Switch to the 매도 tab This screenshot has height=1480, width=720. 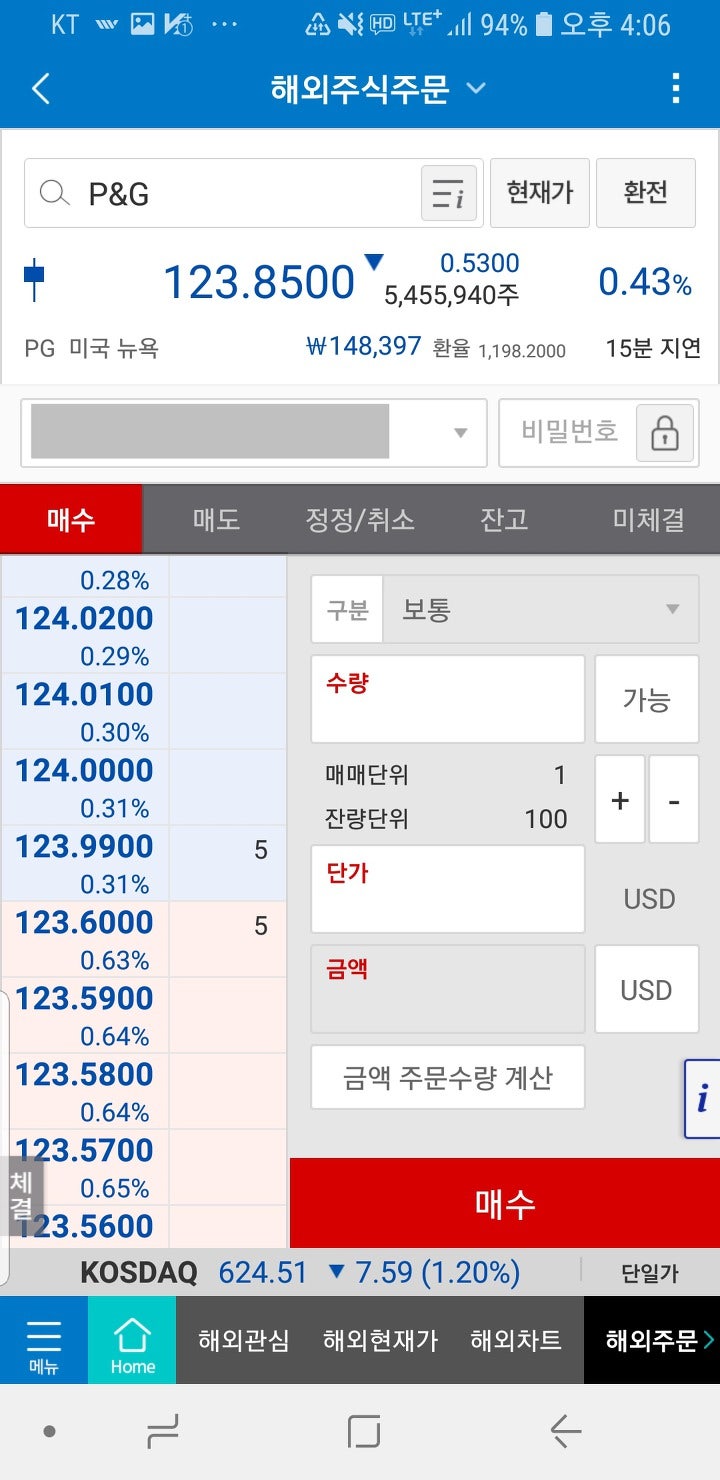coord(216,520)
